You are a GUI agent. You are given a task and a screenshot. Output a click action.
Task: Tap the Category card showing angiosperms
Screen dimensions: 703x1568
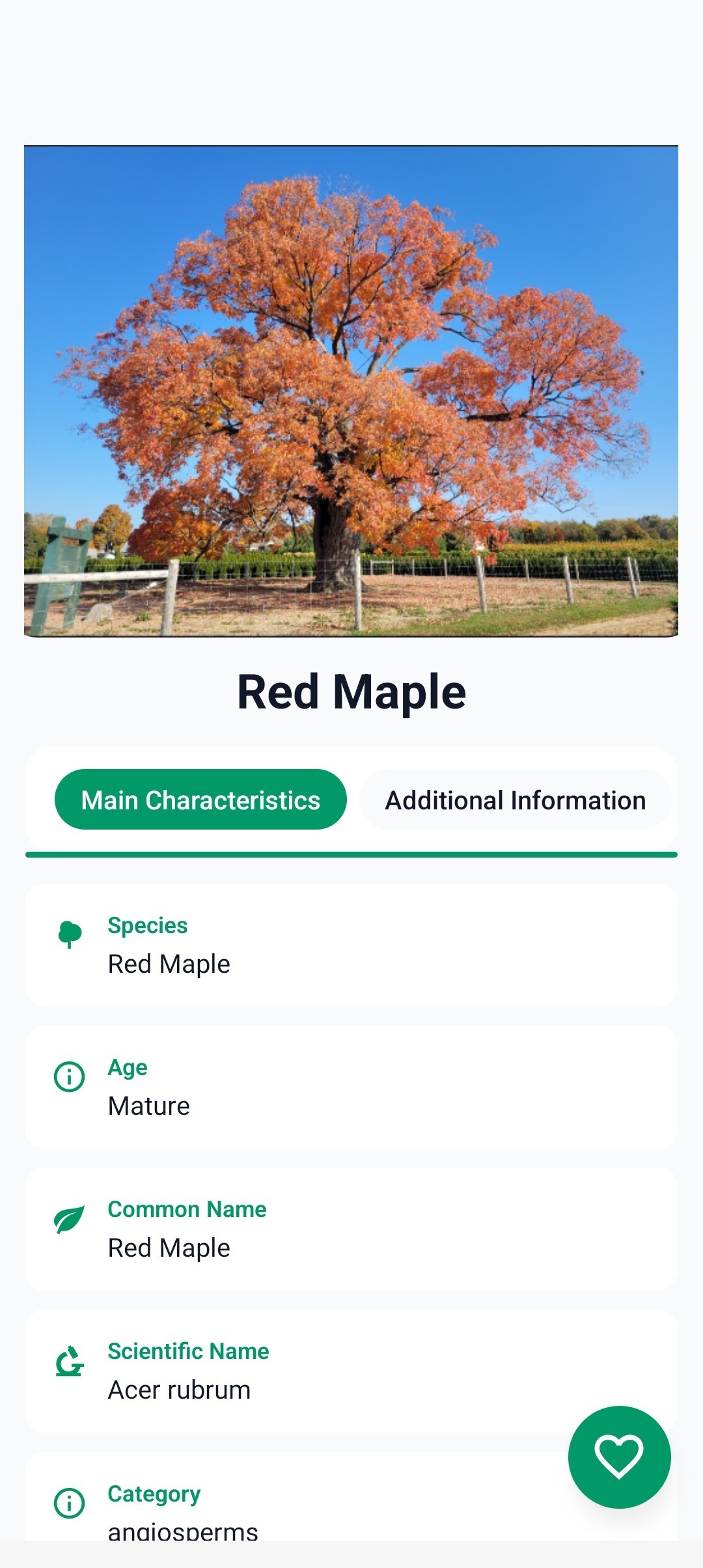tap(351, 1511)
